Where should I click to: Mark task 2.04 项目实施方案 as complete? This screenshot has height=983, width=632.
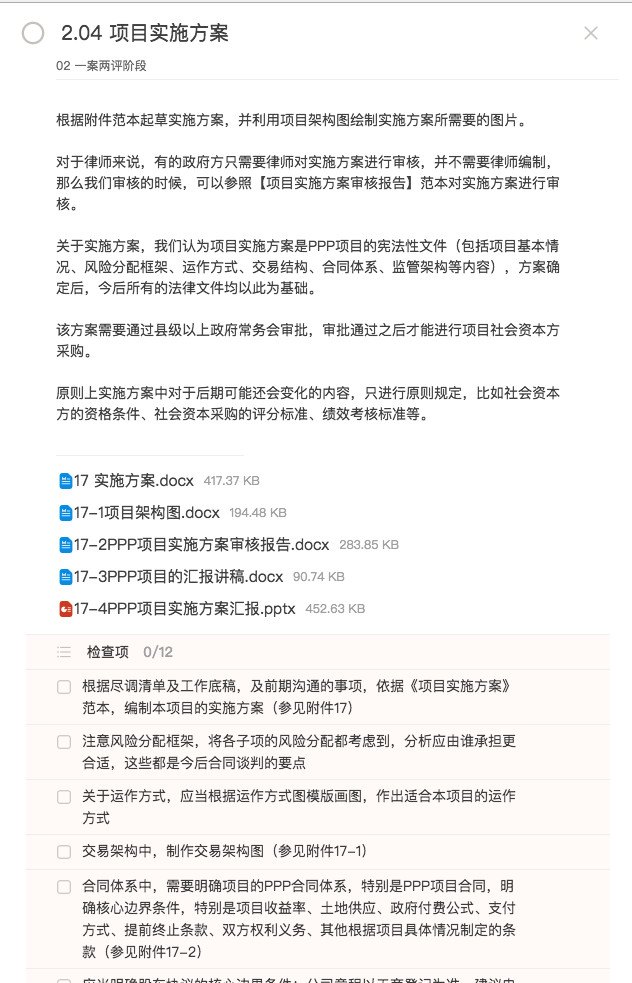coord(33,33)
